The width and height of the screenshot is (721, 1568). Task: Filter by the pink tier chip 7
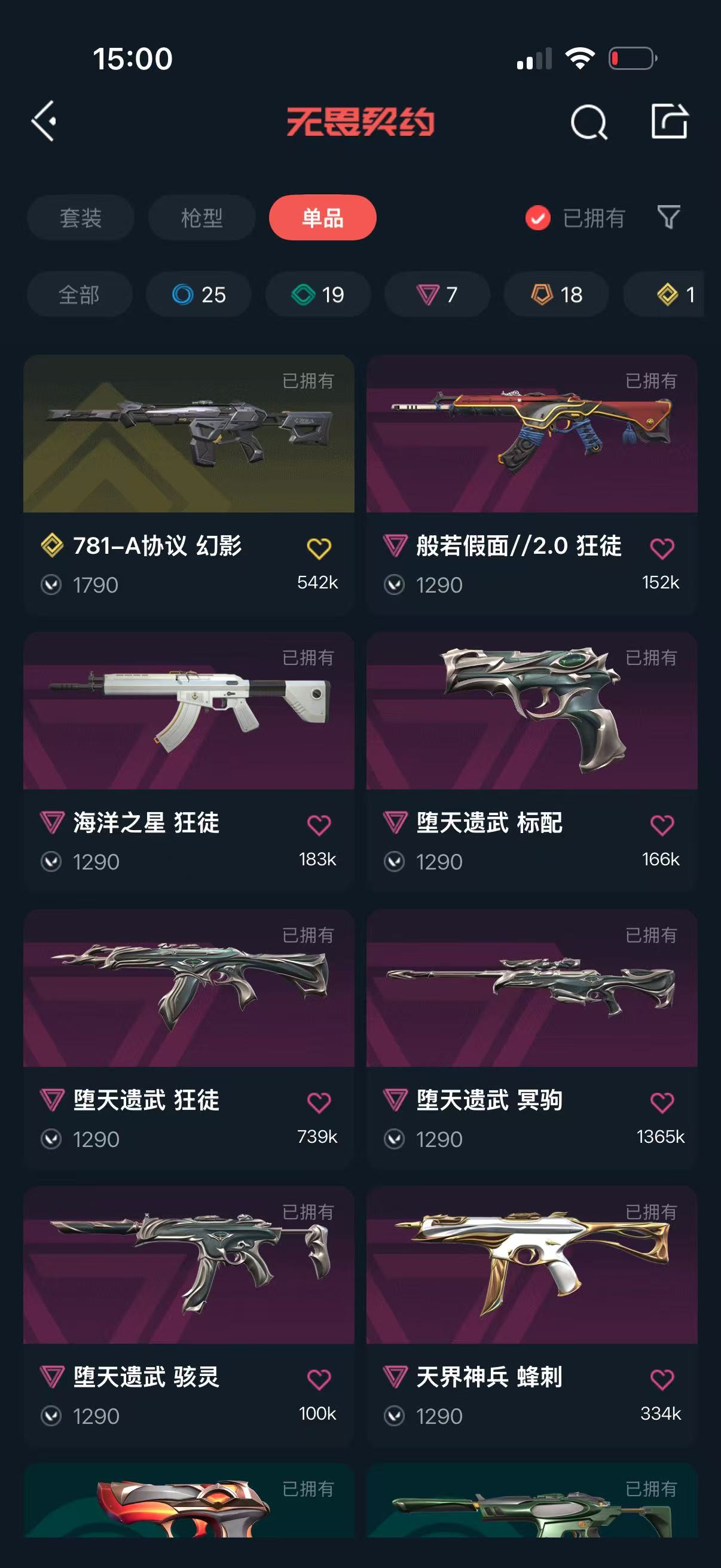(437, 295)
